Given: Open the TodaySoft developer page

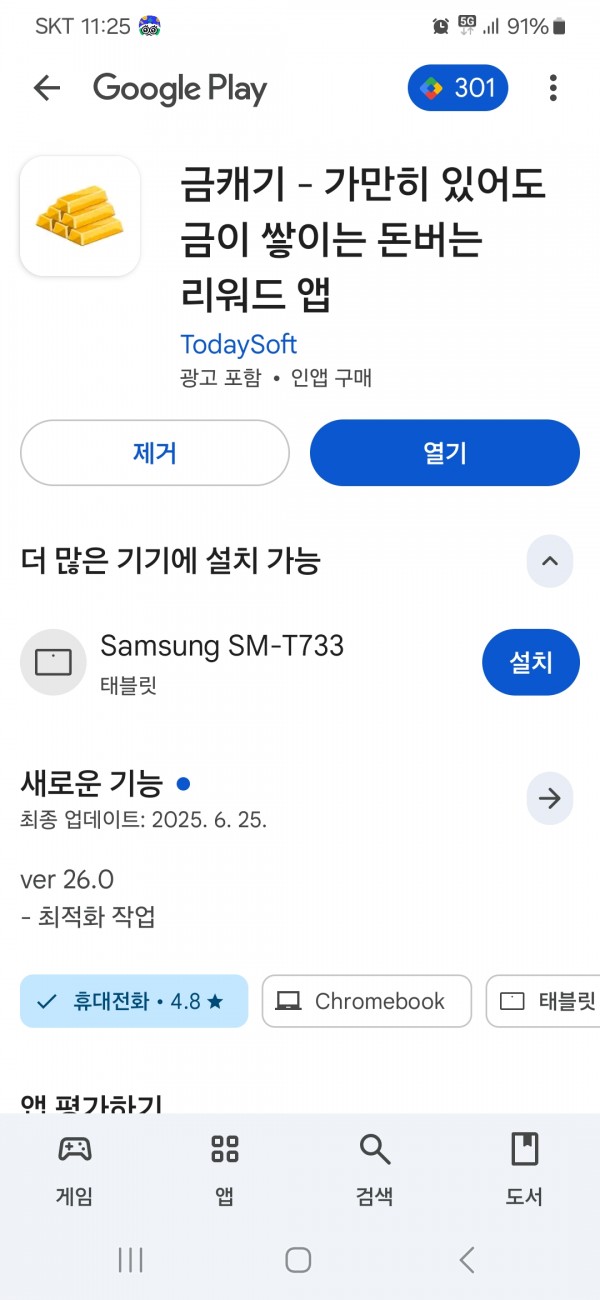Looking at the screenshot, I should point(238,344).
